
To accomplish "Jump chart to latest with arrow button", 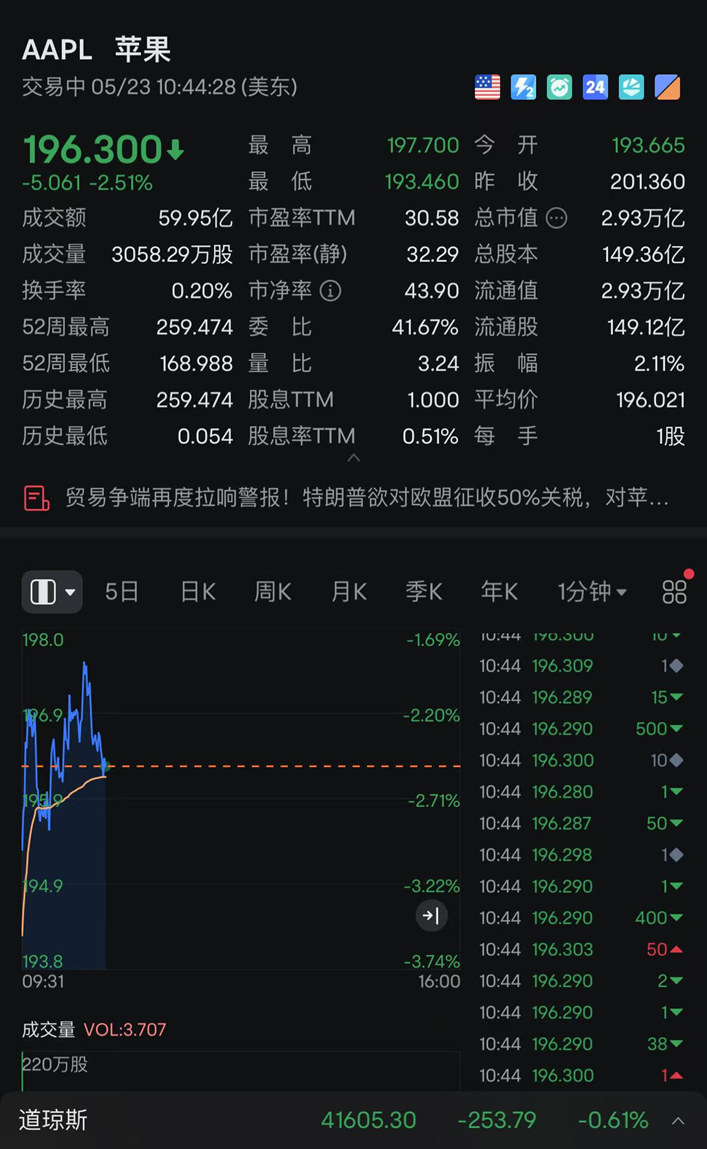I will (431, 915).
